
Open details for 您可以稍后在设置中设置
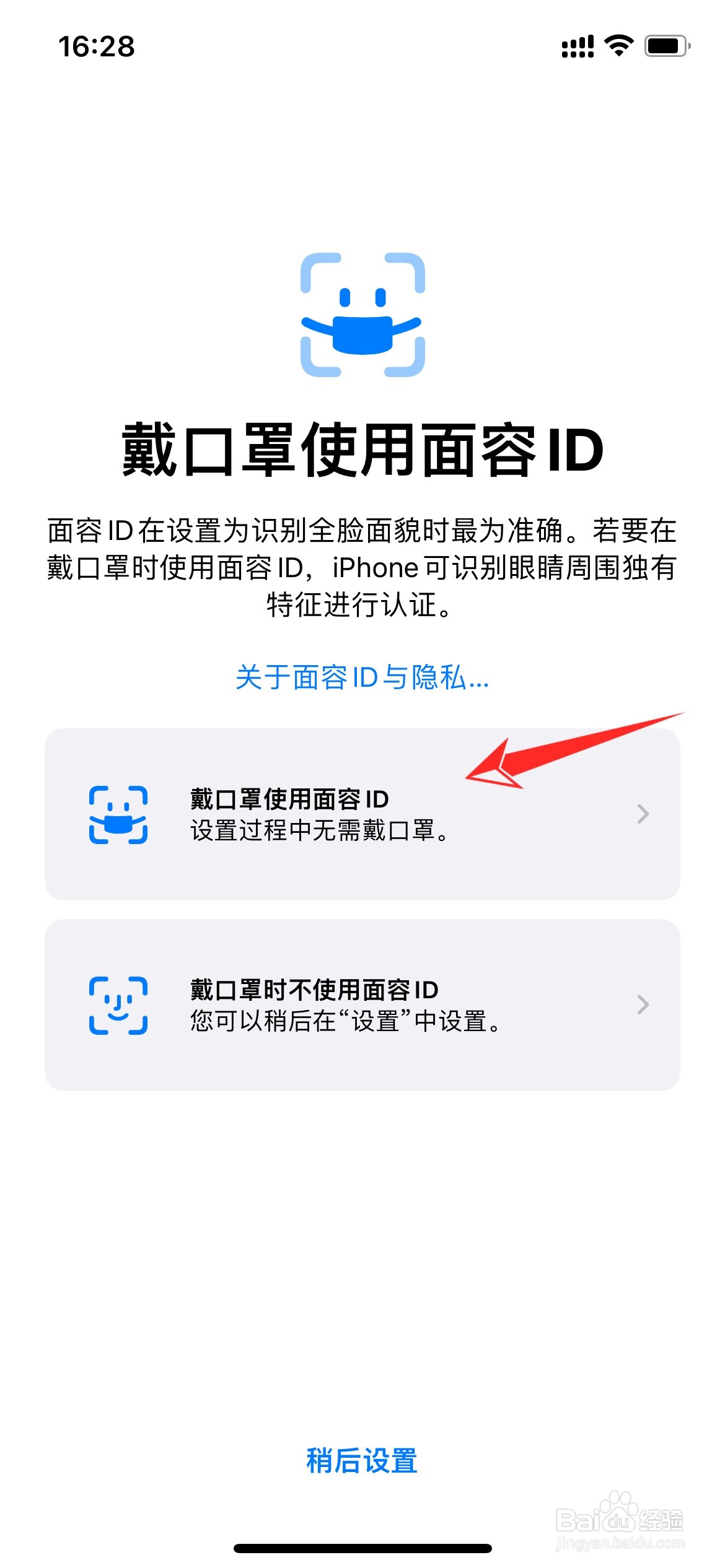345,1021
